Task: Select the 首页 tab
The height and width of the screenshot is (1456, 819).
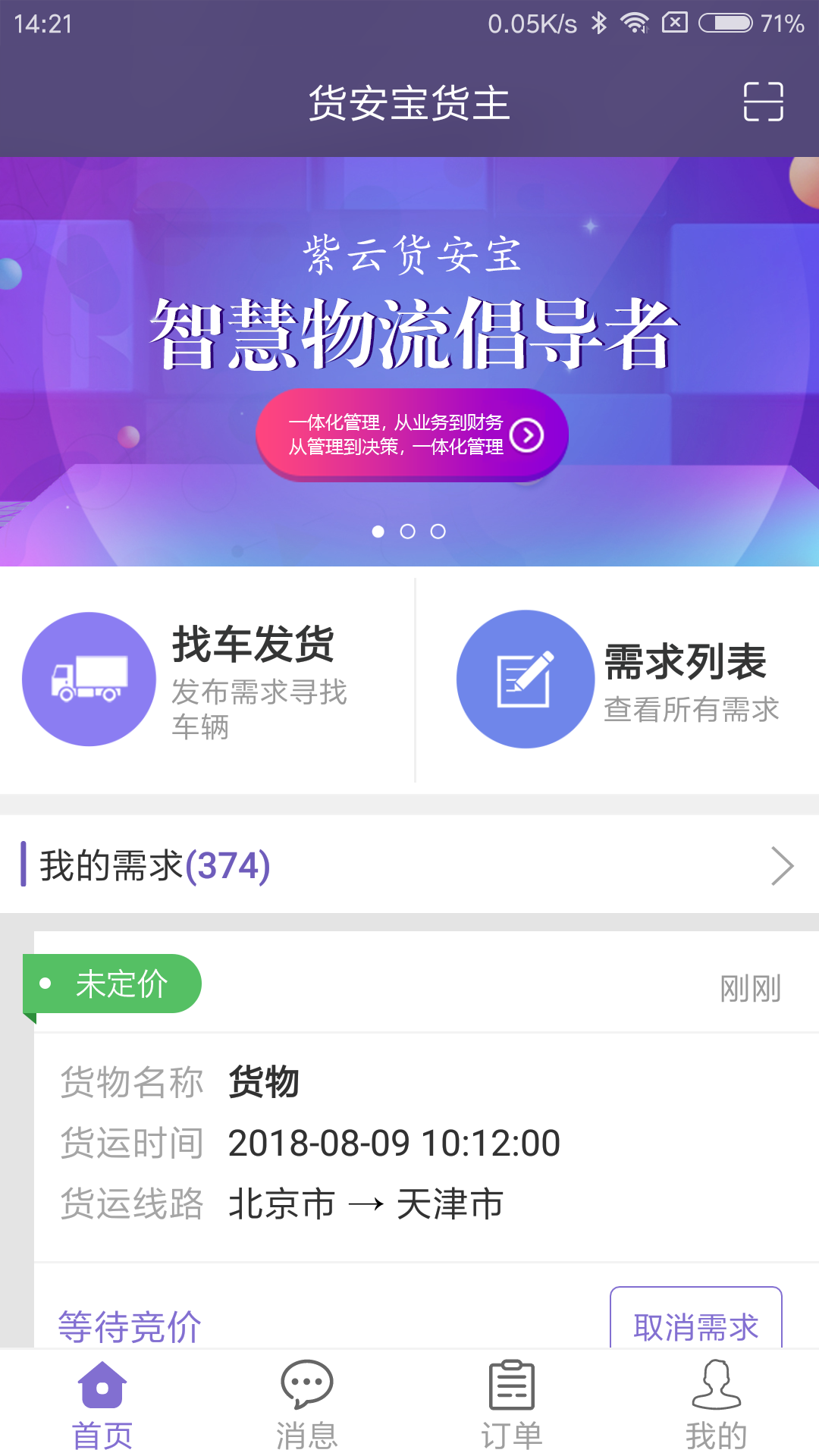Action: (102, 1404)
